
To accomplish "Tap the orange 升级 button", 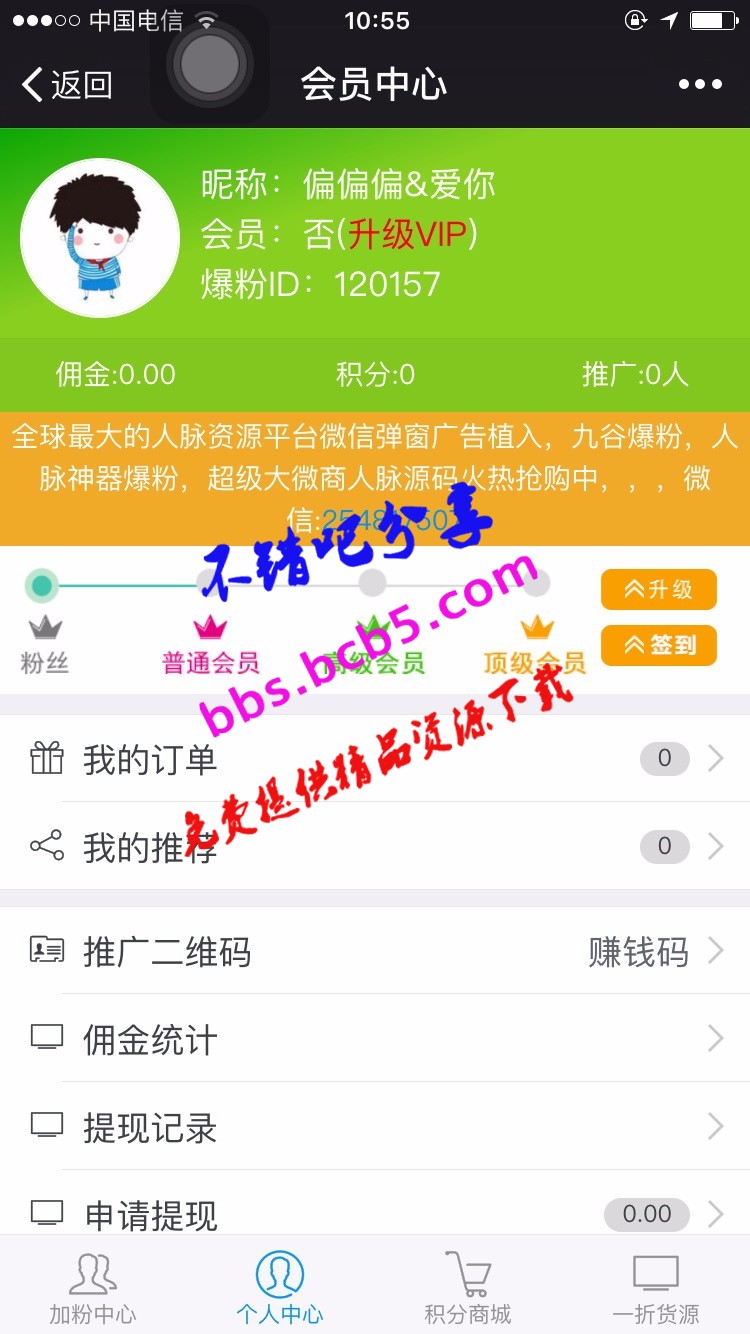I will [658, 589].
